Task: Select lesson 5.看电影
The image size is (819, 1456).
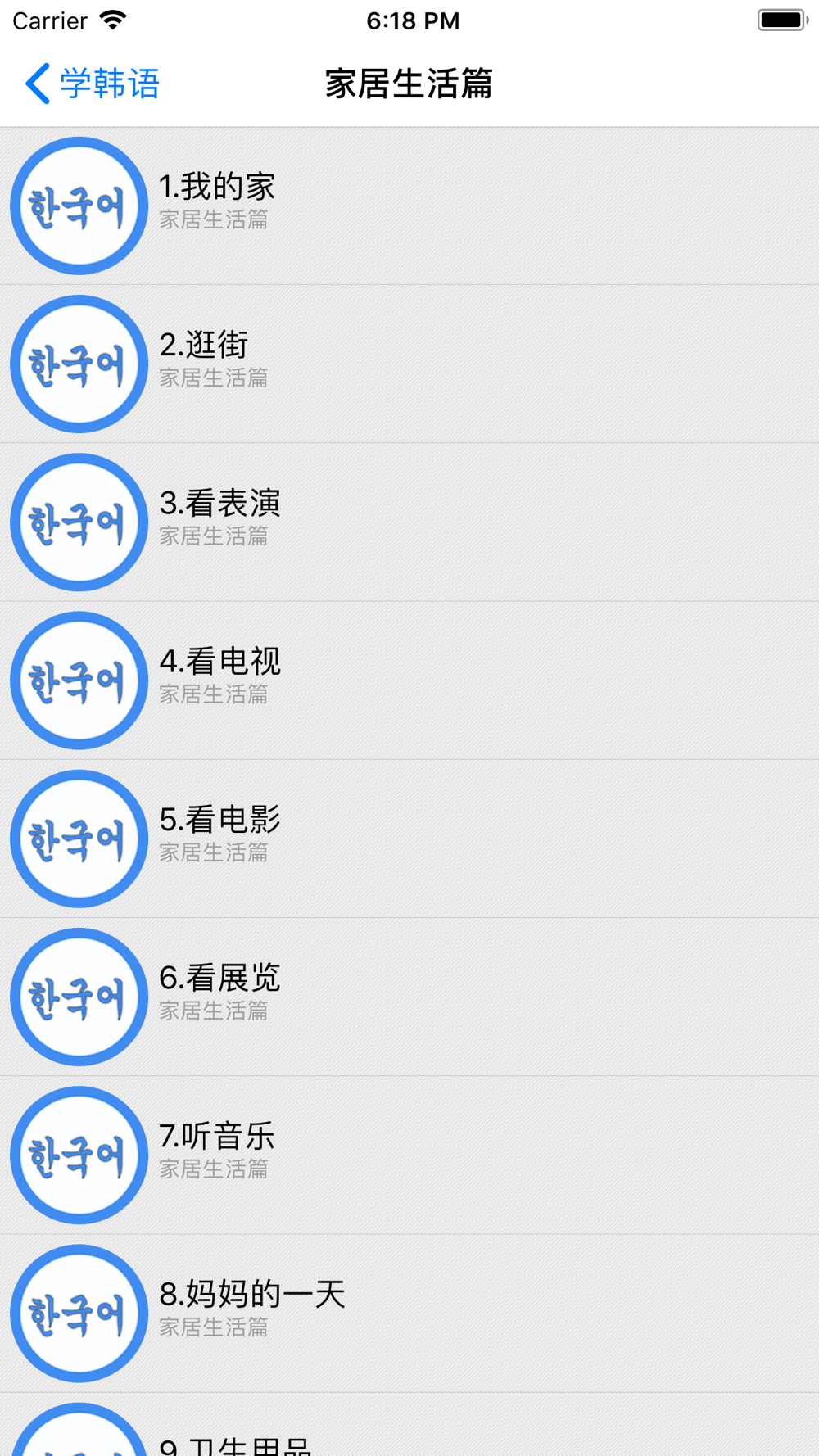Action: pyautogui.click(x=409, y=839)
